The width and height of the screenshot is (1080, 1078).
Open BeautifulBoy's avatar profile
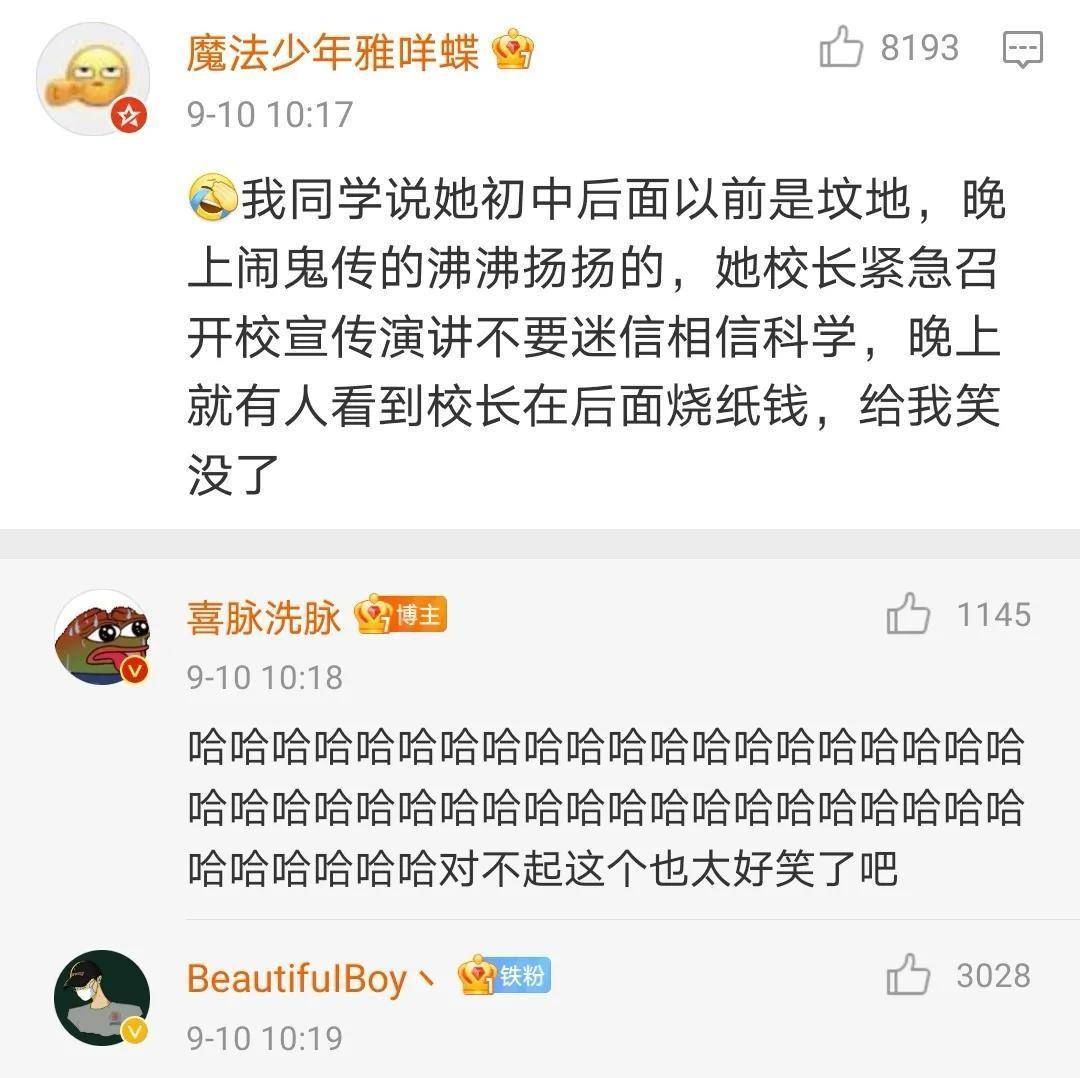(101, 997)
